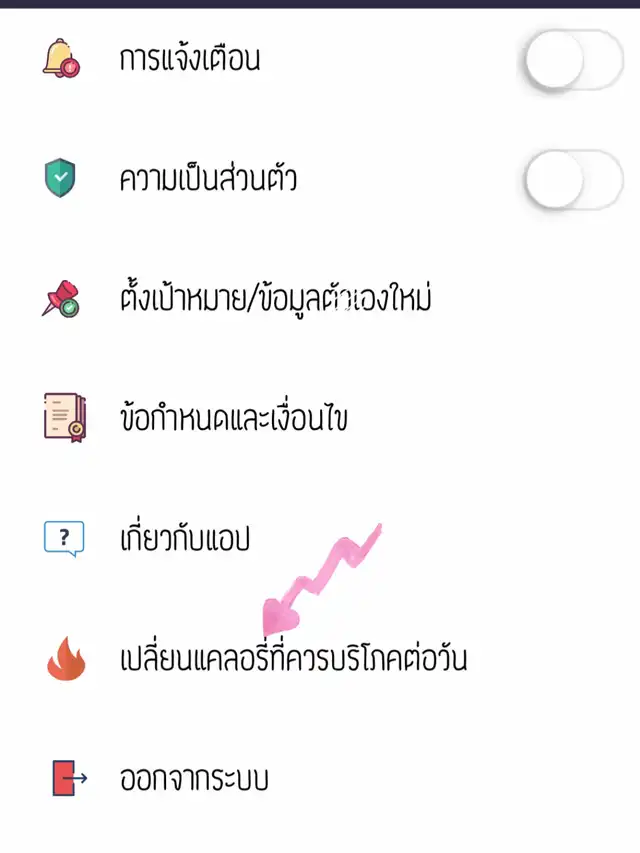Select เปลี่ยนแคลอรี่ที่ควรบริโภคต่อวัน

click(320, 659)
